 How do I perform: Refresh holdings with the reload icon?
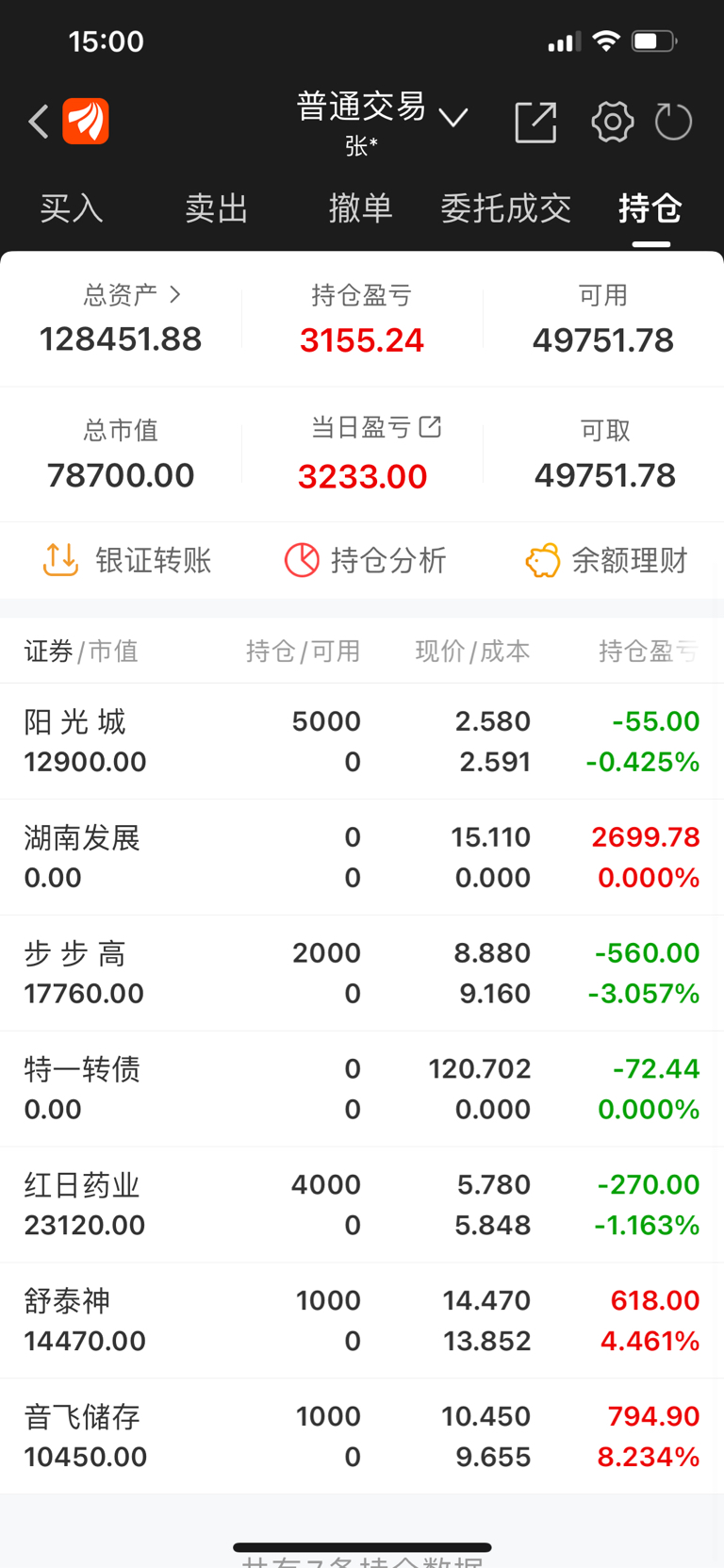[x=673, y=123]
